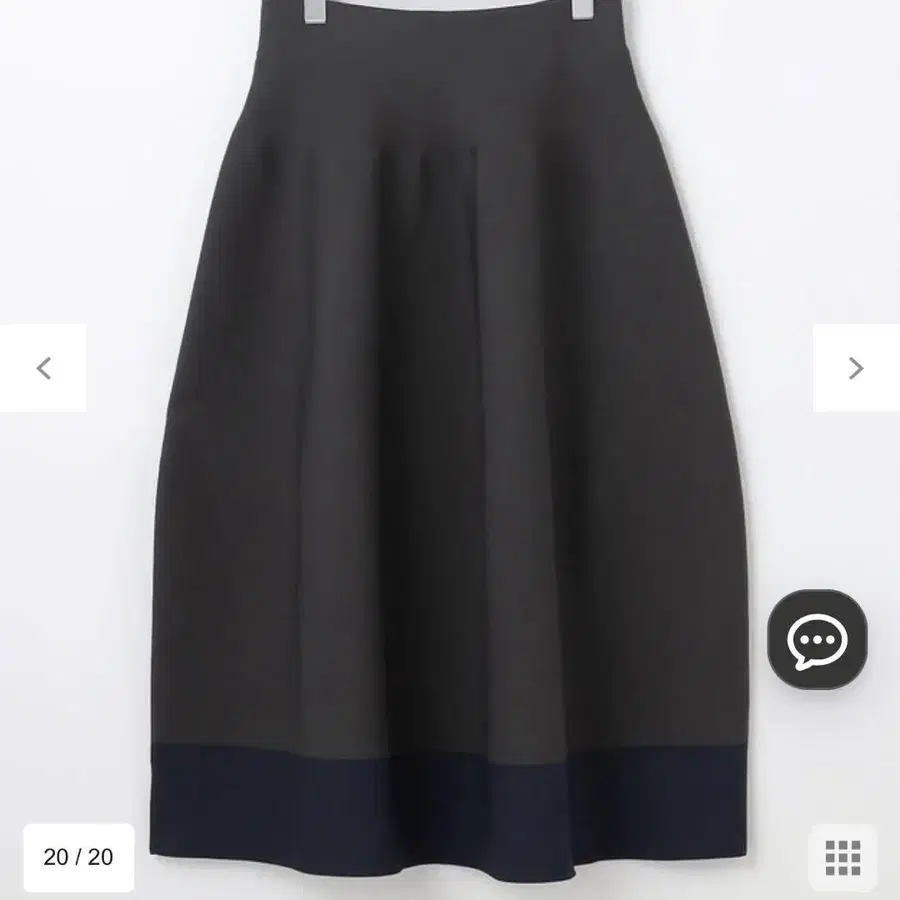
Task: Open the chat speech bubble button
Action: pos(817,639)
